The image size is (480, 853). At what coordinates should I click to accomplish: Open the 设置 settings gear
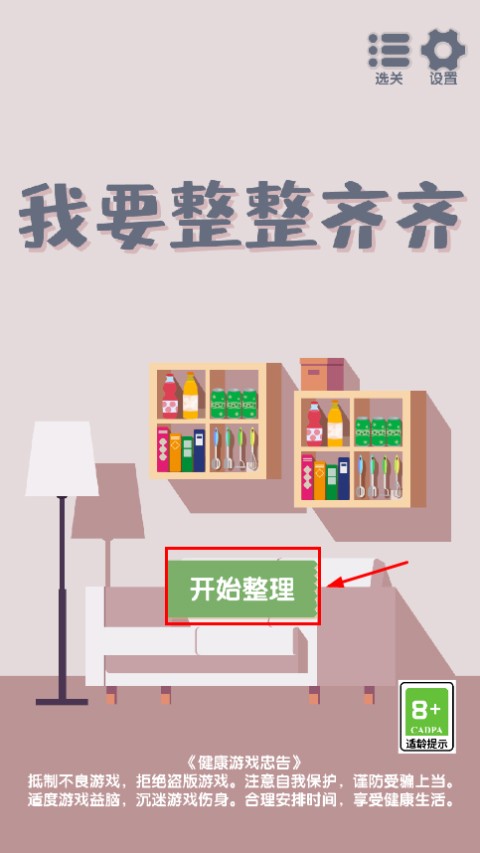tap(443, 57)
